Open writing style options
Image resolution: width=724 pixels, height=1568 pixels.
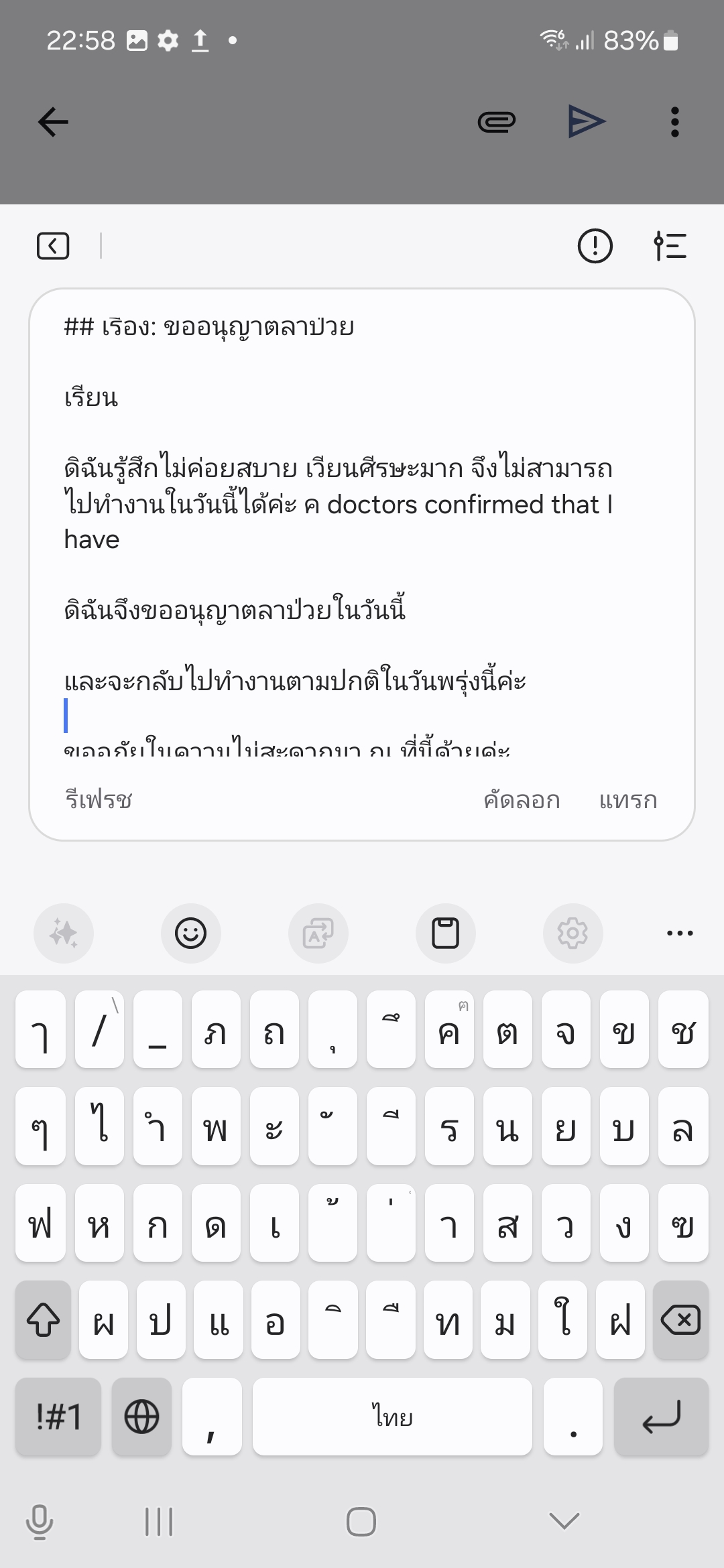(670, 246)
